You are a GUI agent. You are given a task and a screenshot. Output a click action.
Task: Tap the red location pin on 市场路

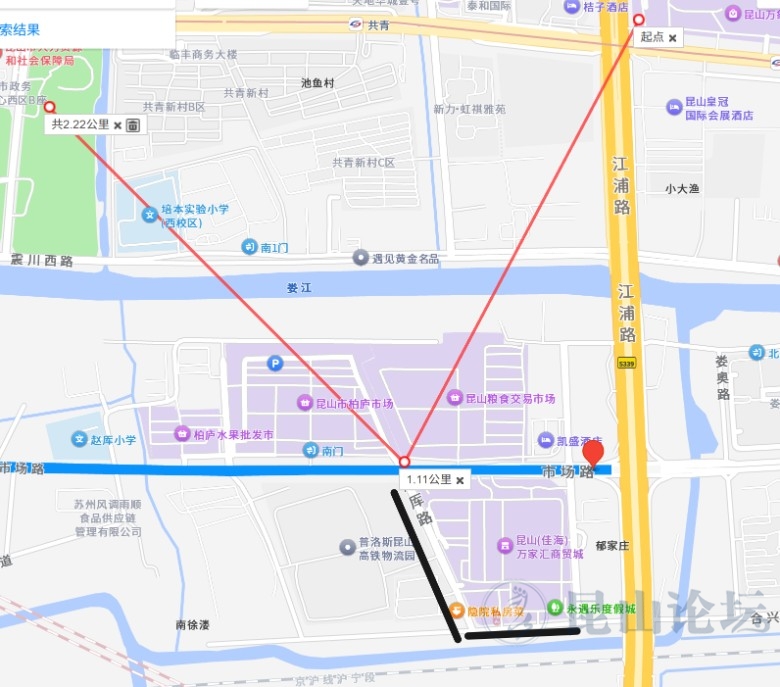(593, 453)
